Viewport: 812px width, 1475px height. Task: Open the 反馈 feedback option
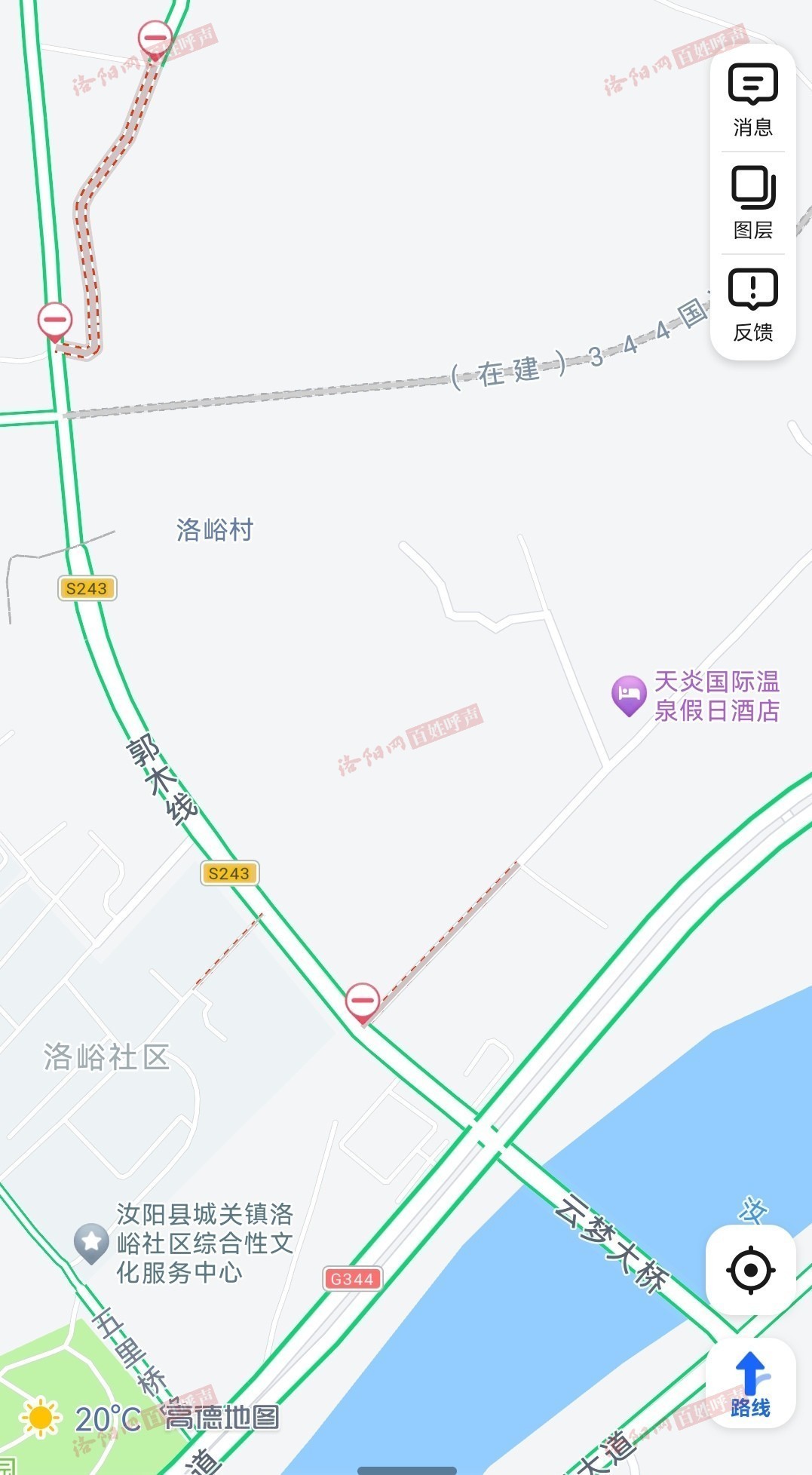(752, 305)
